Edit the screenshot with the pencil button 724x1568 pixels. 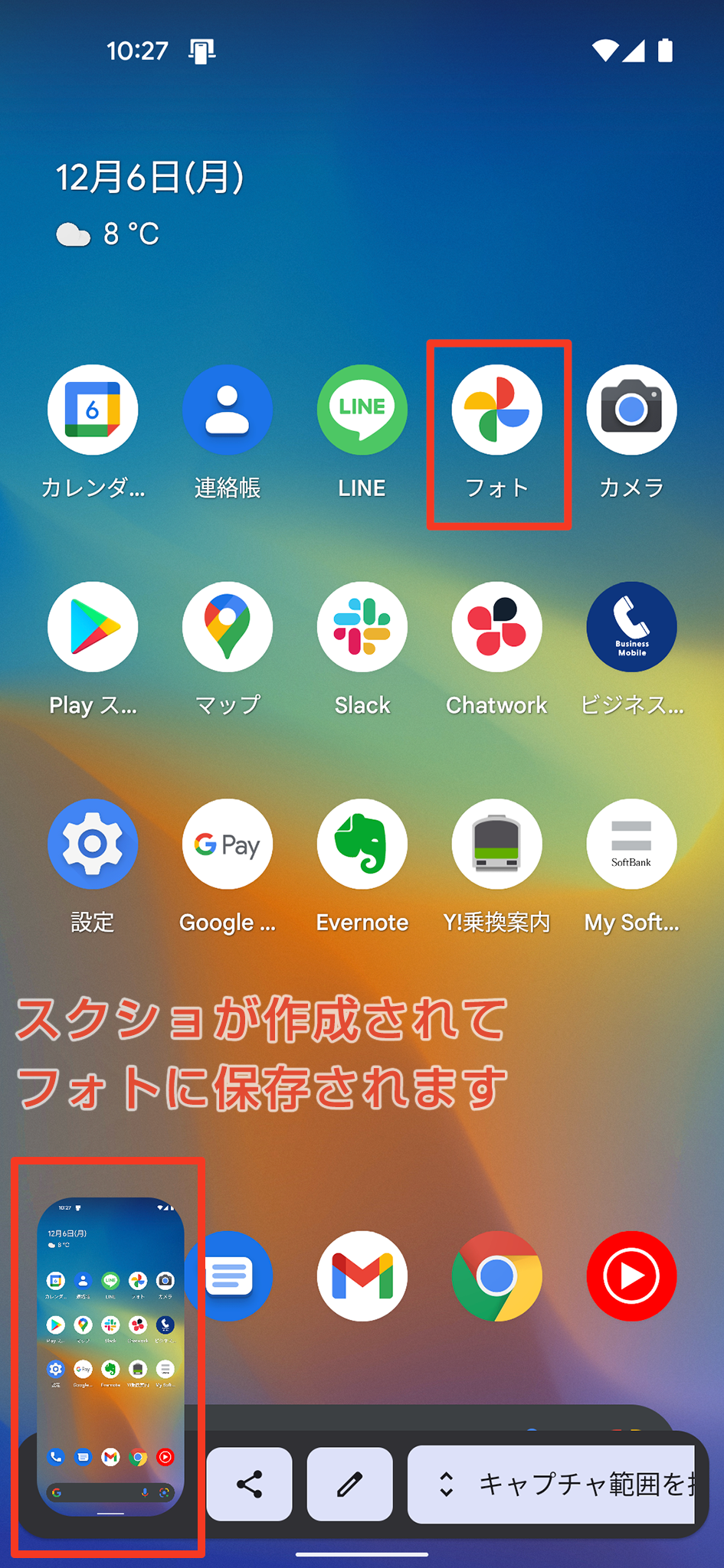coord(349,1485)
